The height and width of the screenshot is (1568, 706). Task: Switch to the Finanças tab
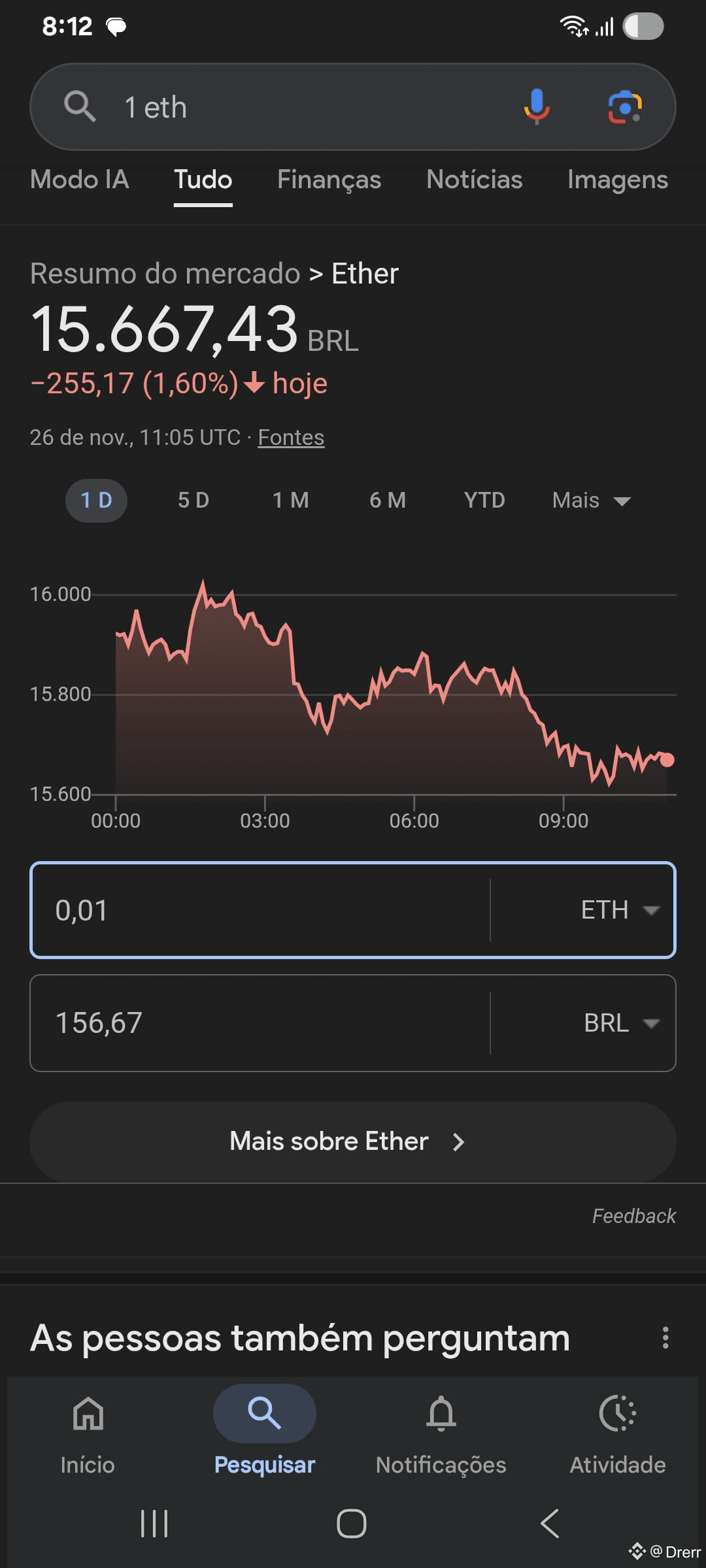[x=329, y=180]
